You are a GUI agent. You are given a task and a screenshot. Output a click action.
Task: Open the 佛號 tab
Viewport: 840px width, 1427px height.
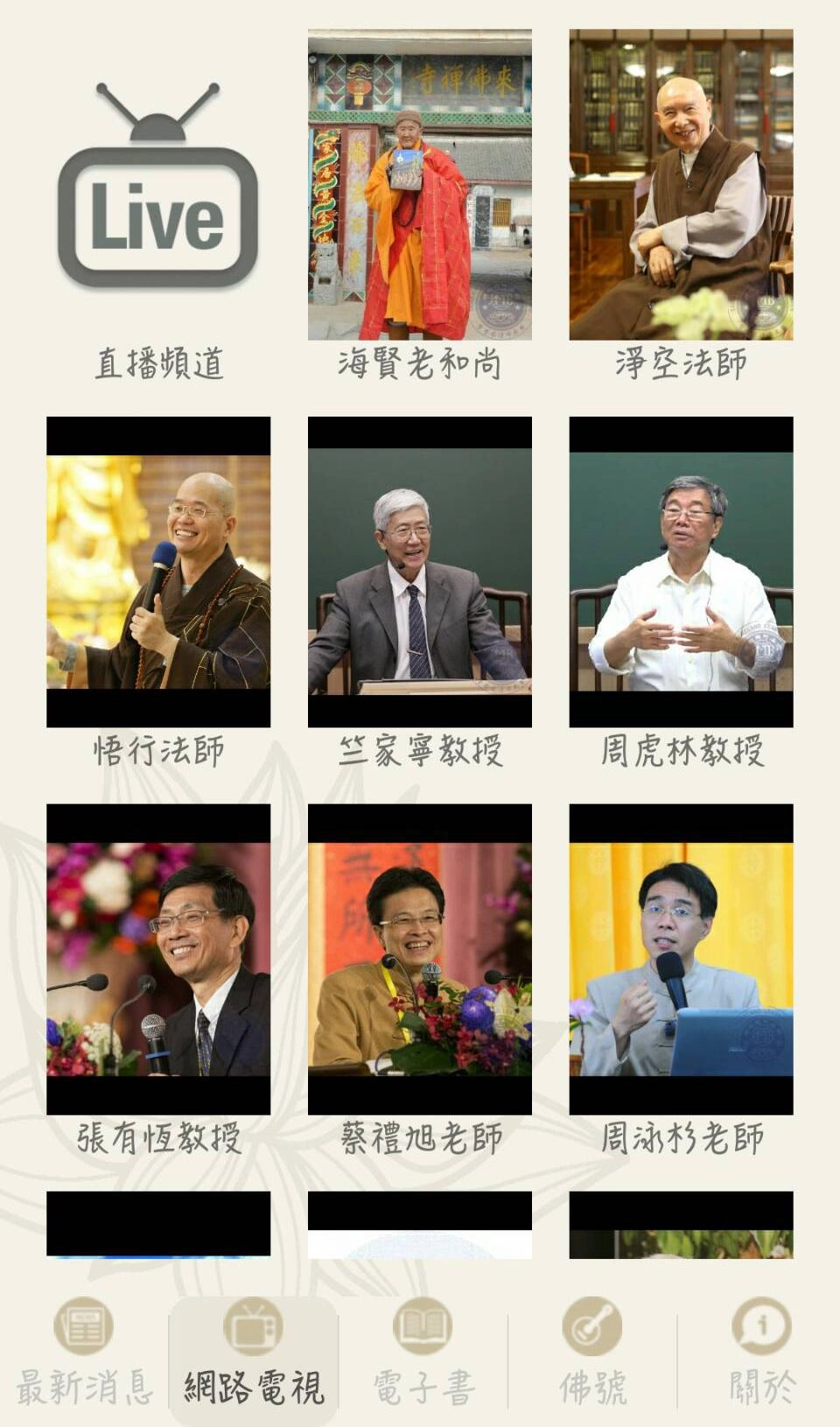(592, 1353)
